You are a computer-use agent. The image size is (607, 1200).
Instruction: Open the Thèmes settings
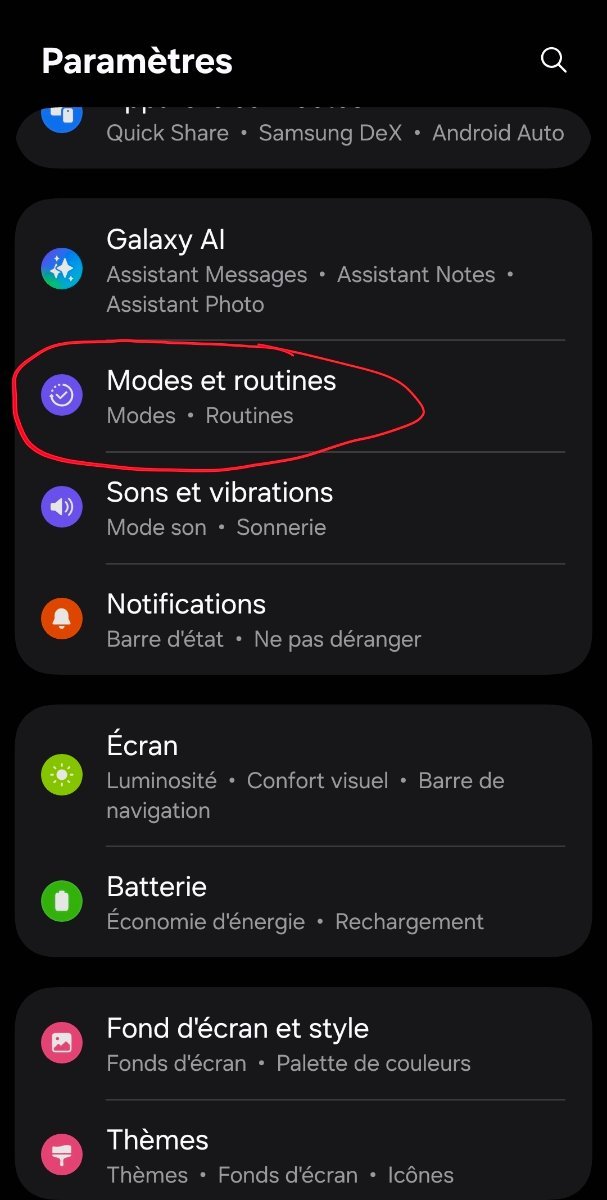pos(300,1156)
